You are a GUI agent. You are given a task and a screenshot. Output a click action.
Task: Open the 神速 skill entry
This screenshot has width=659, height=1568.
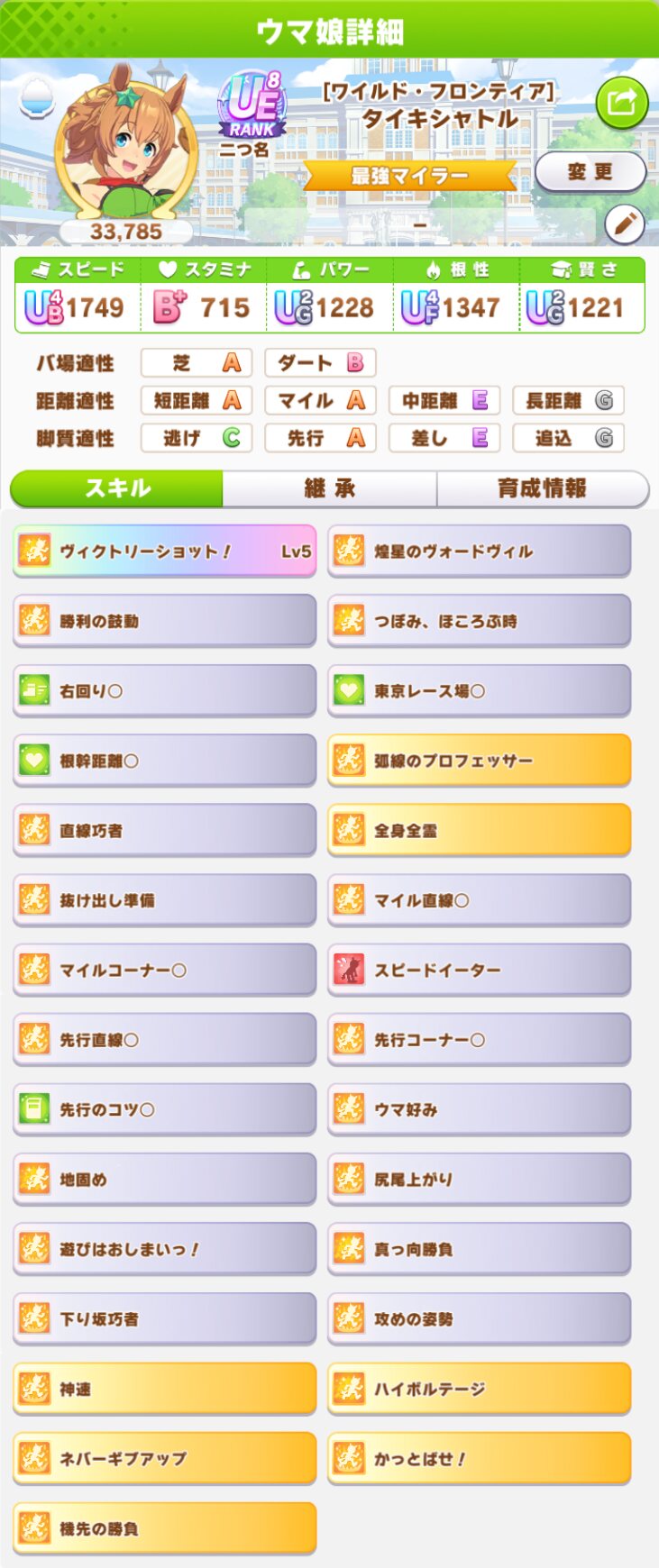165,1389
